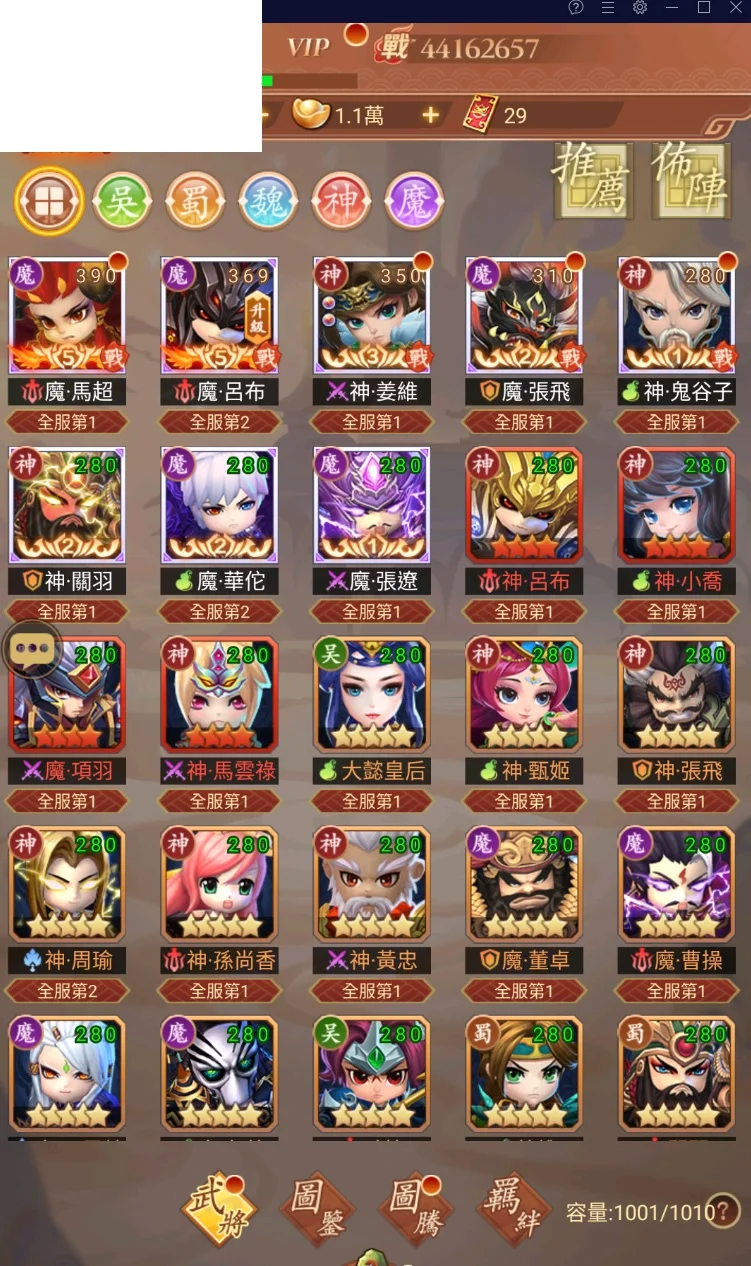Open the 佈陣 formation button

coord(691,181)
